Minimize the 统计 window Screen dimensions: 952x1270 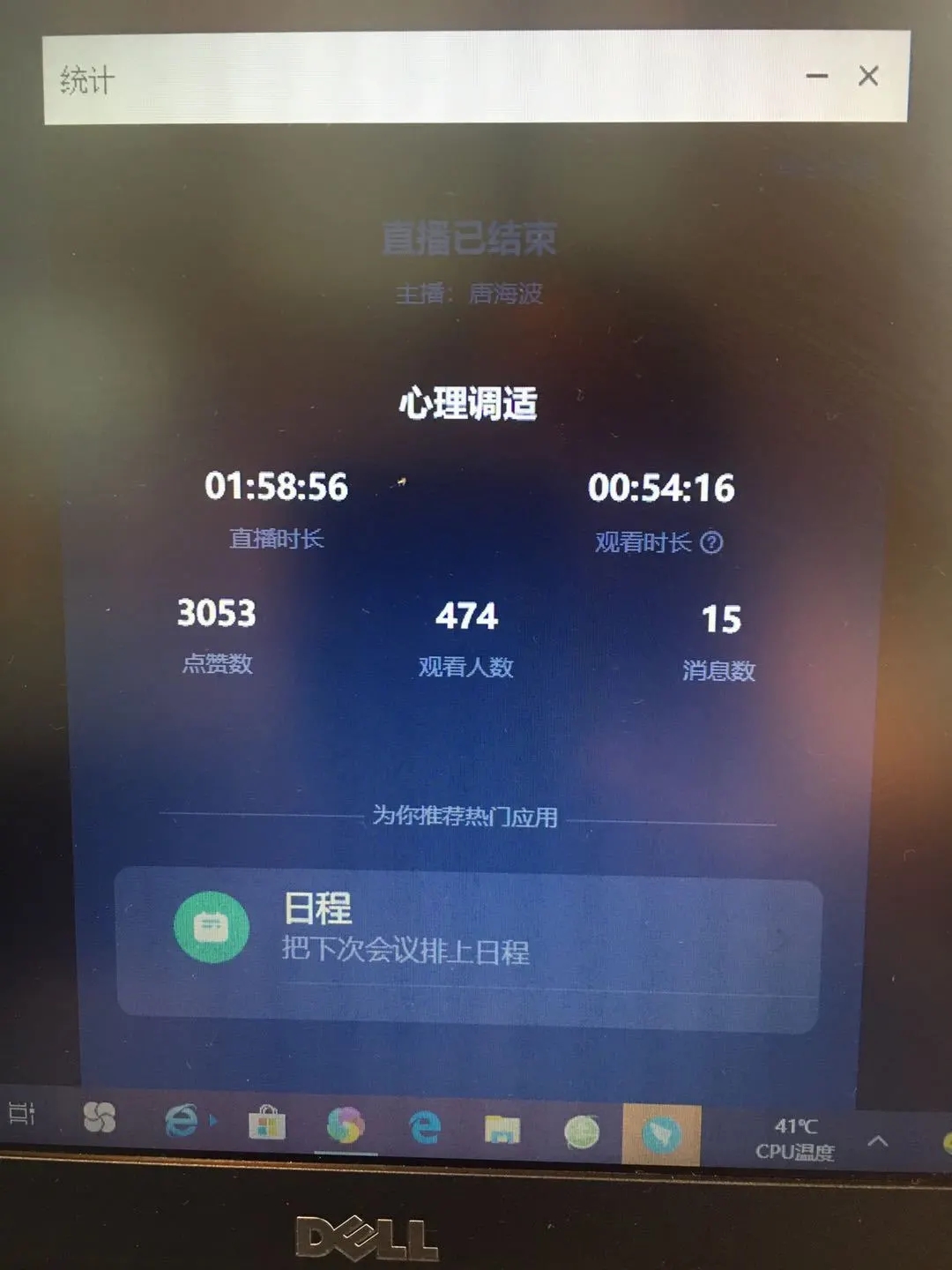(817, 76)
